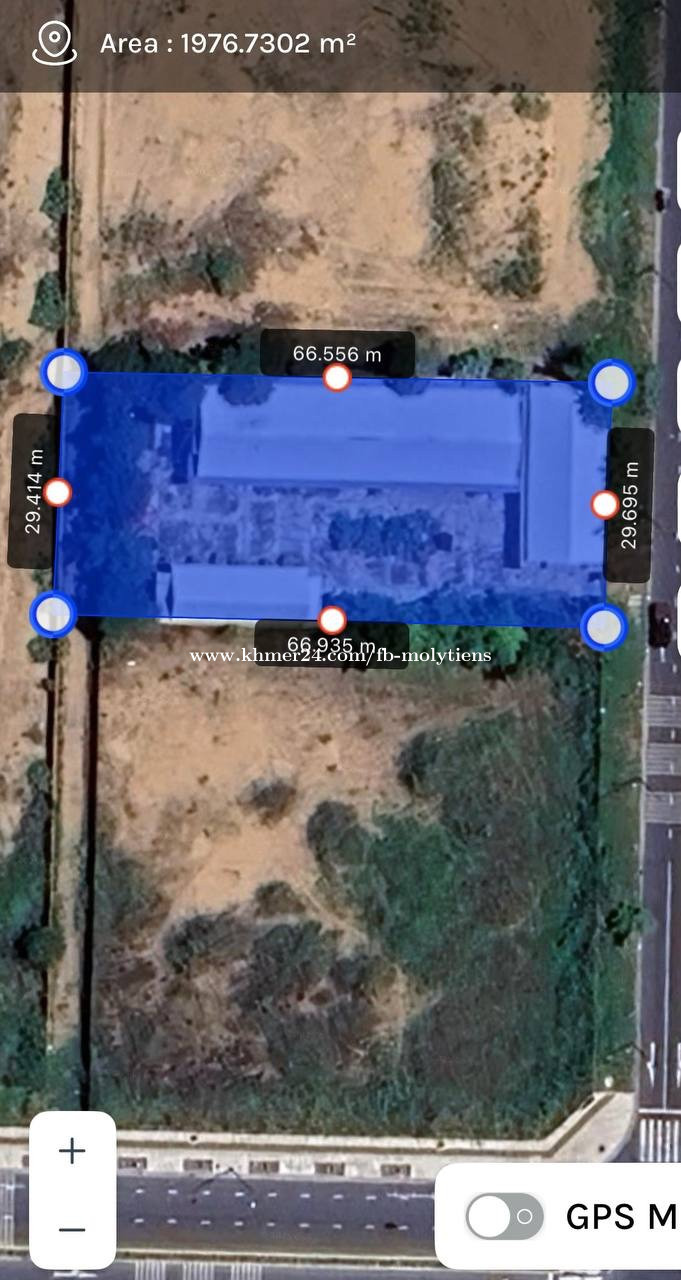Select the midpoint handle on the 29.695 m edge
681x1280 pixels.
[x=604, y=505]
